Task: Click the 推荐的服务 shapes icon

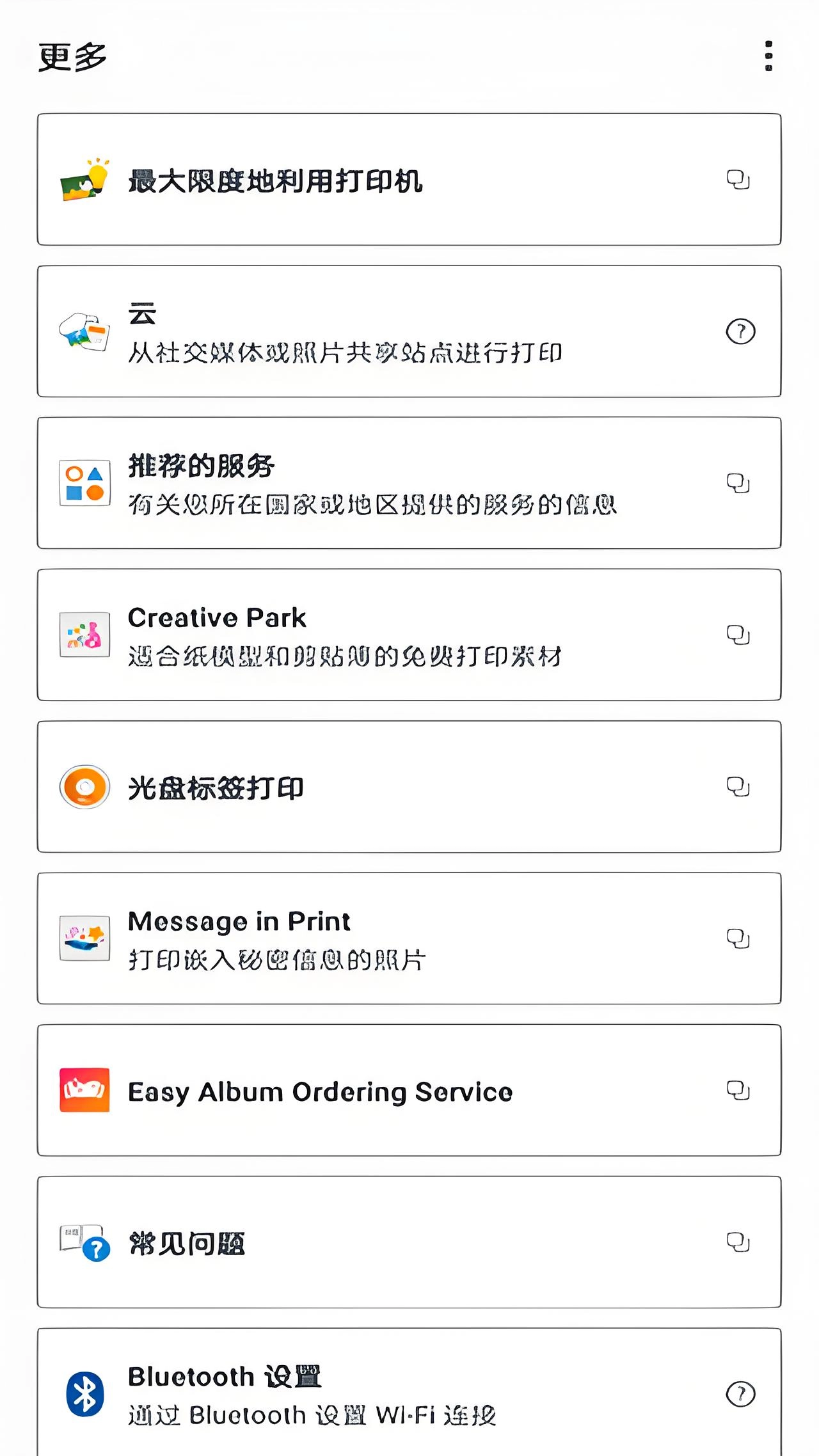Action: [x=84, y=482]
